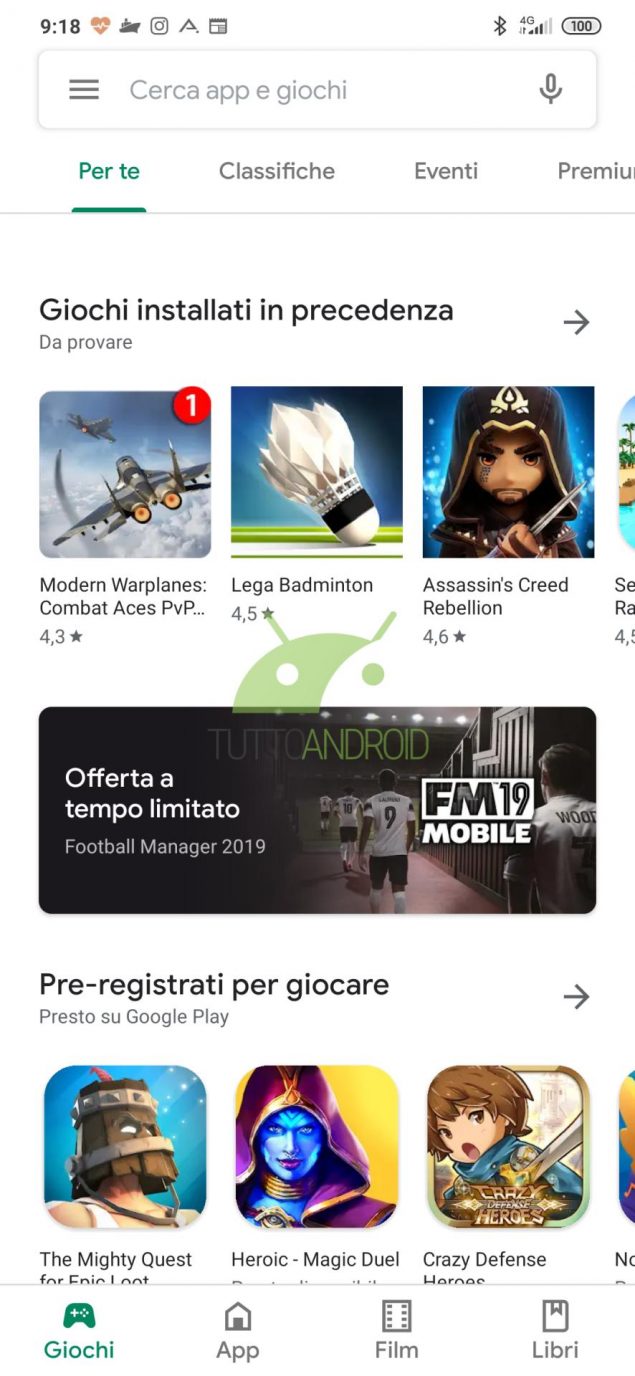
Task: Switch to the Eventi tab
Action: pos(446,171)
